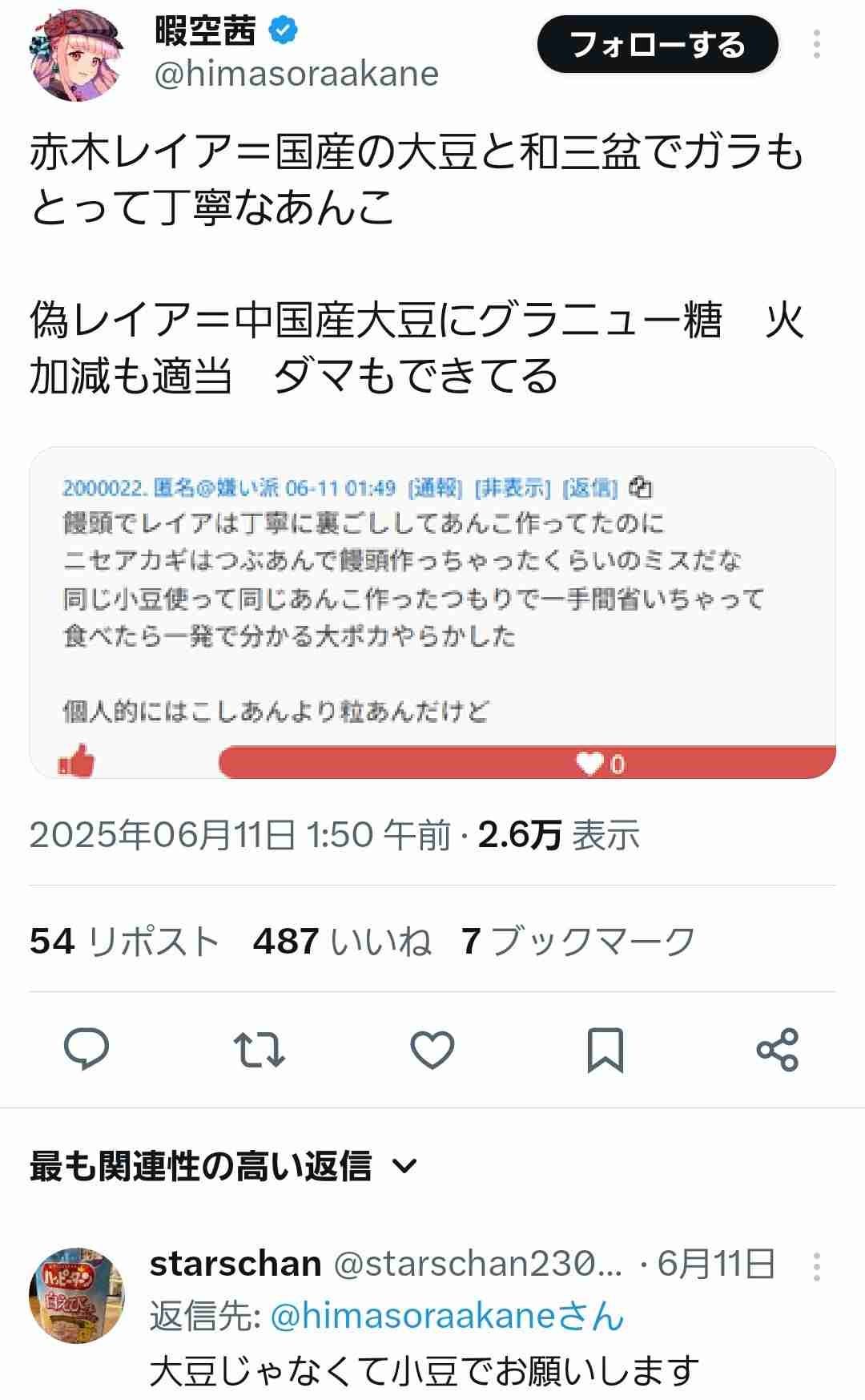
Task: View the 54 リポスト list
Action: click(125, 941)
